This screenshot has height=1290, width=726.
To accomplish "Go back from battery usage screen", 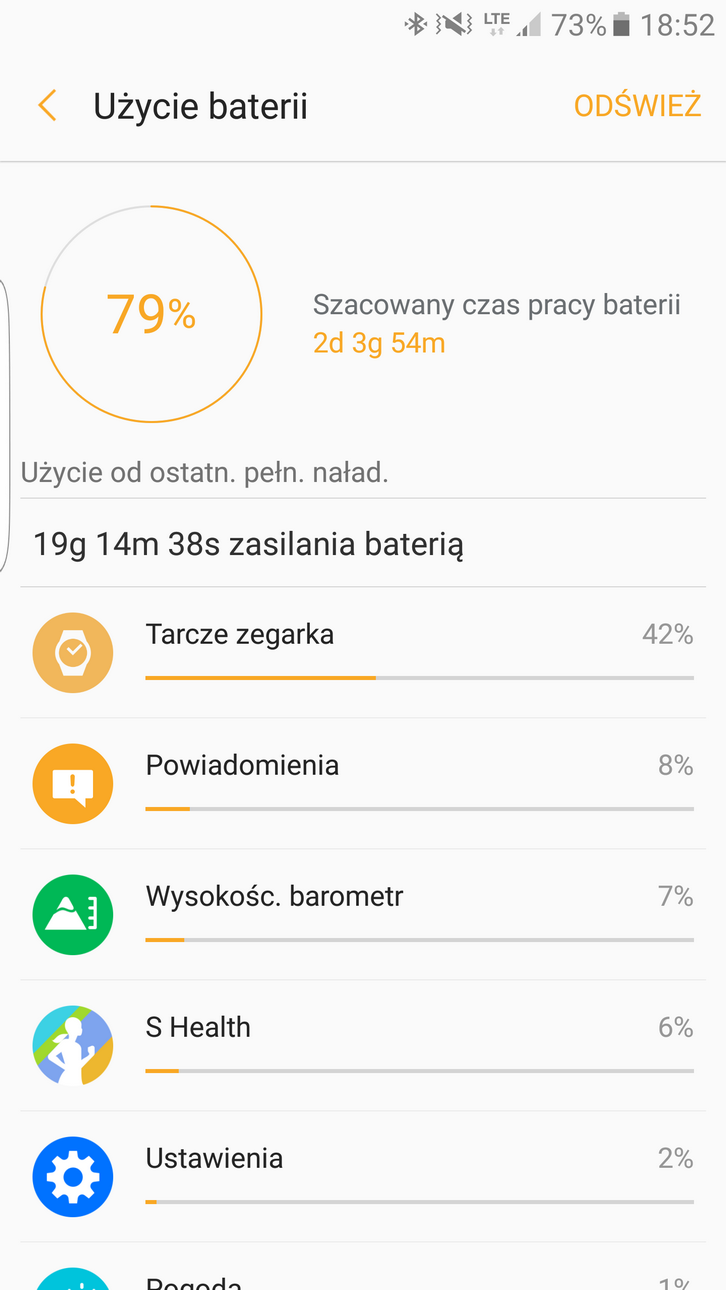I will tap(47, 106).
